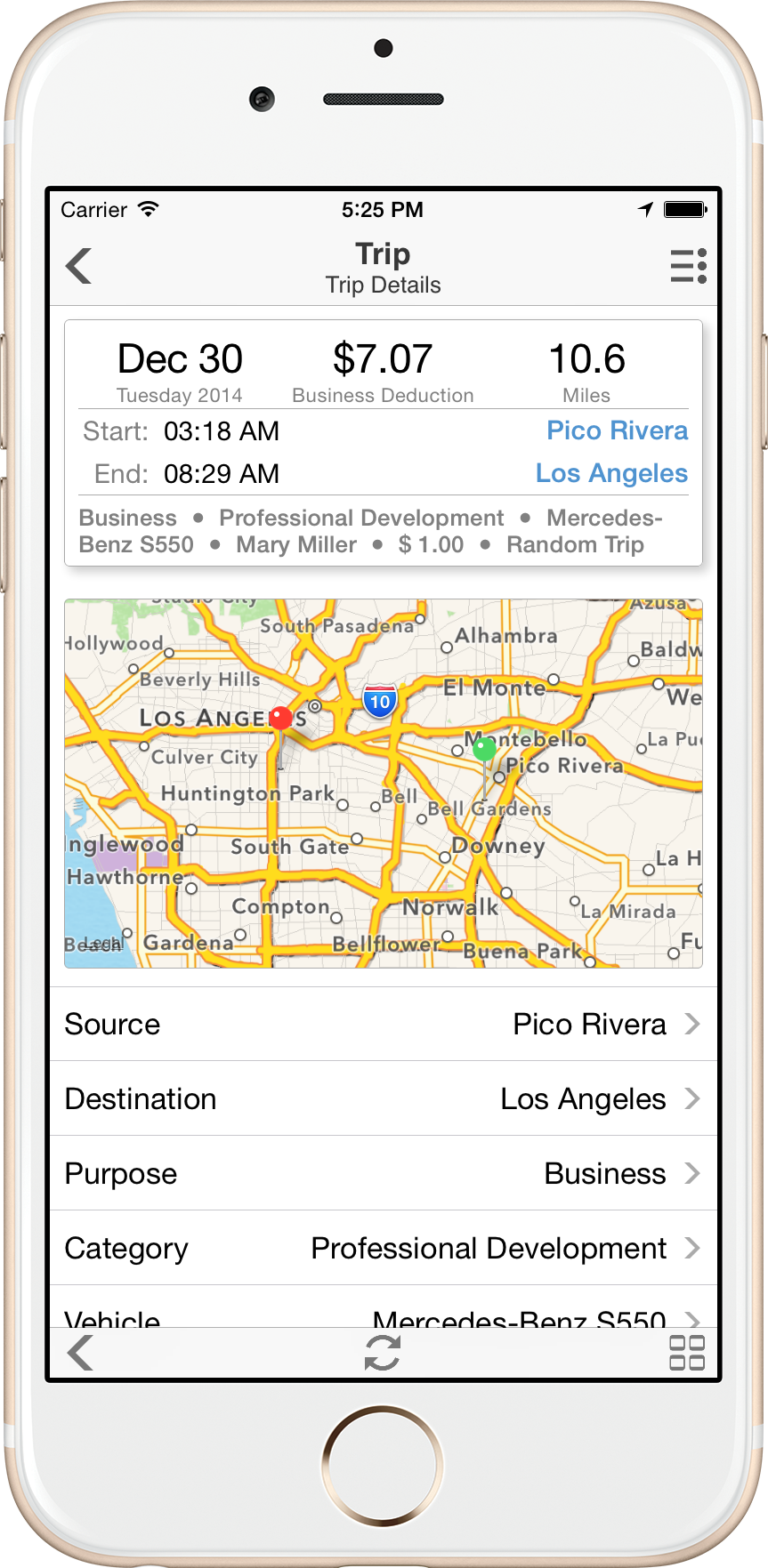The width and height of the screenshot is (768, 1568).
Task: Tap the back arrow in the bottom toolbar
Action: click(80, 1353)
